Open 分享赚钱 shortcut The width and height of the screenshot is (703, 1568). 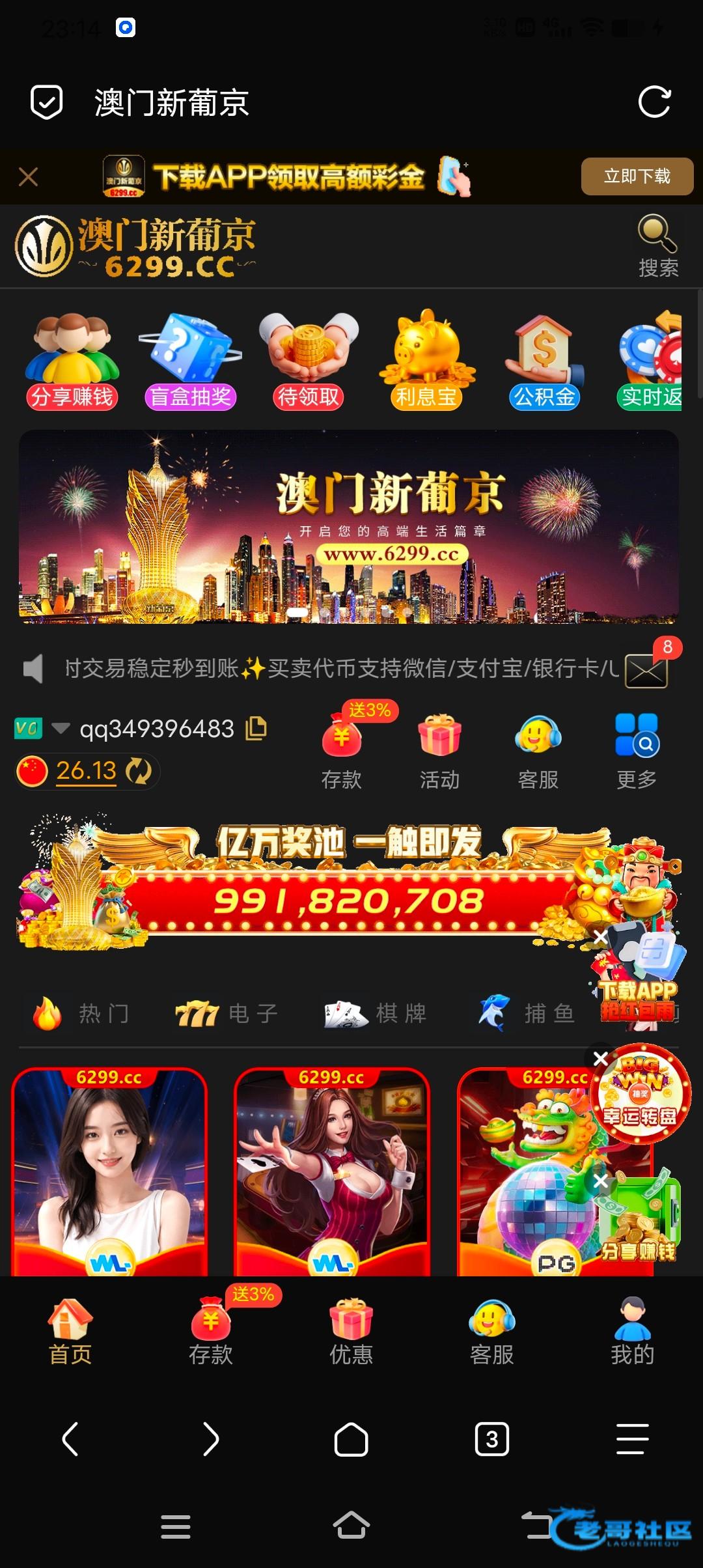72,361
